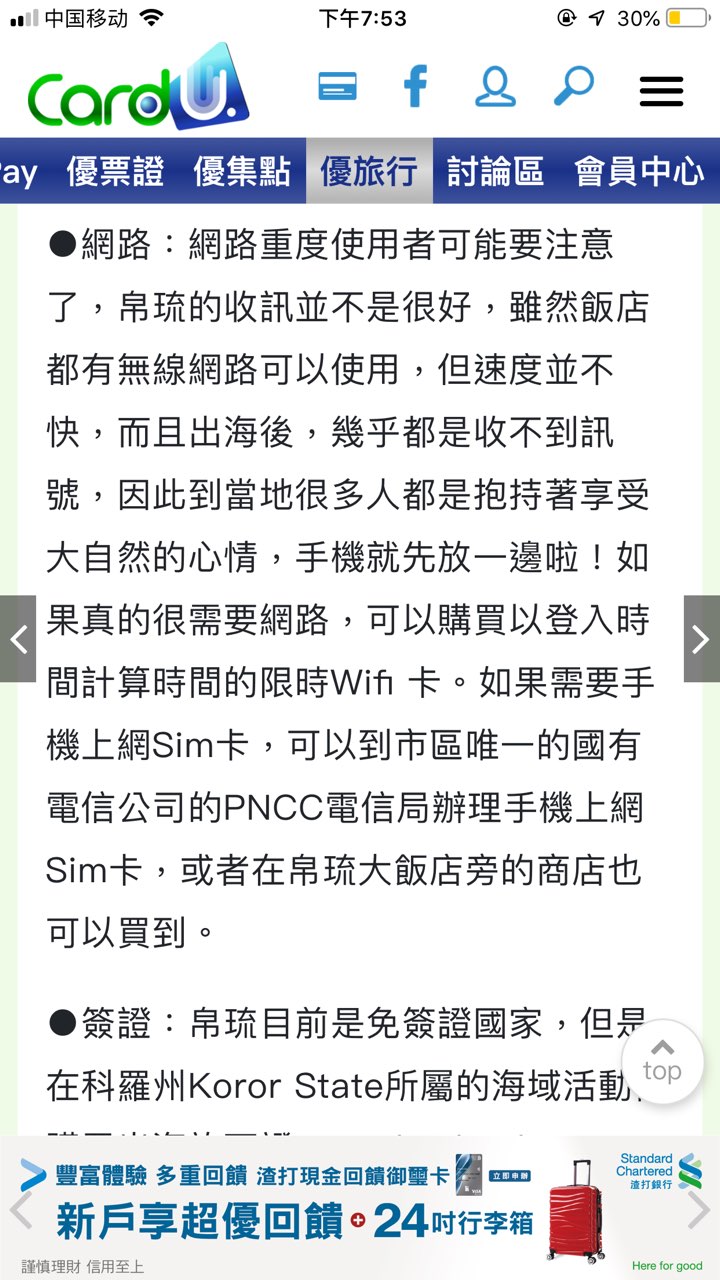720x1280 pixels.
Task: Select the 優旅行 tab
Action: coord(369,171)
